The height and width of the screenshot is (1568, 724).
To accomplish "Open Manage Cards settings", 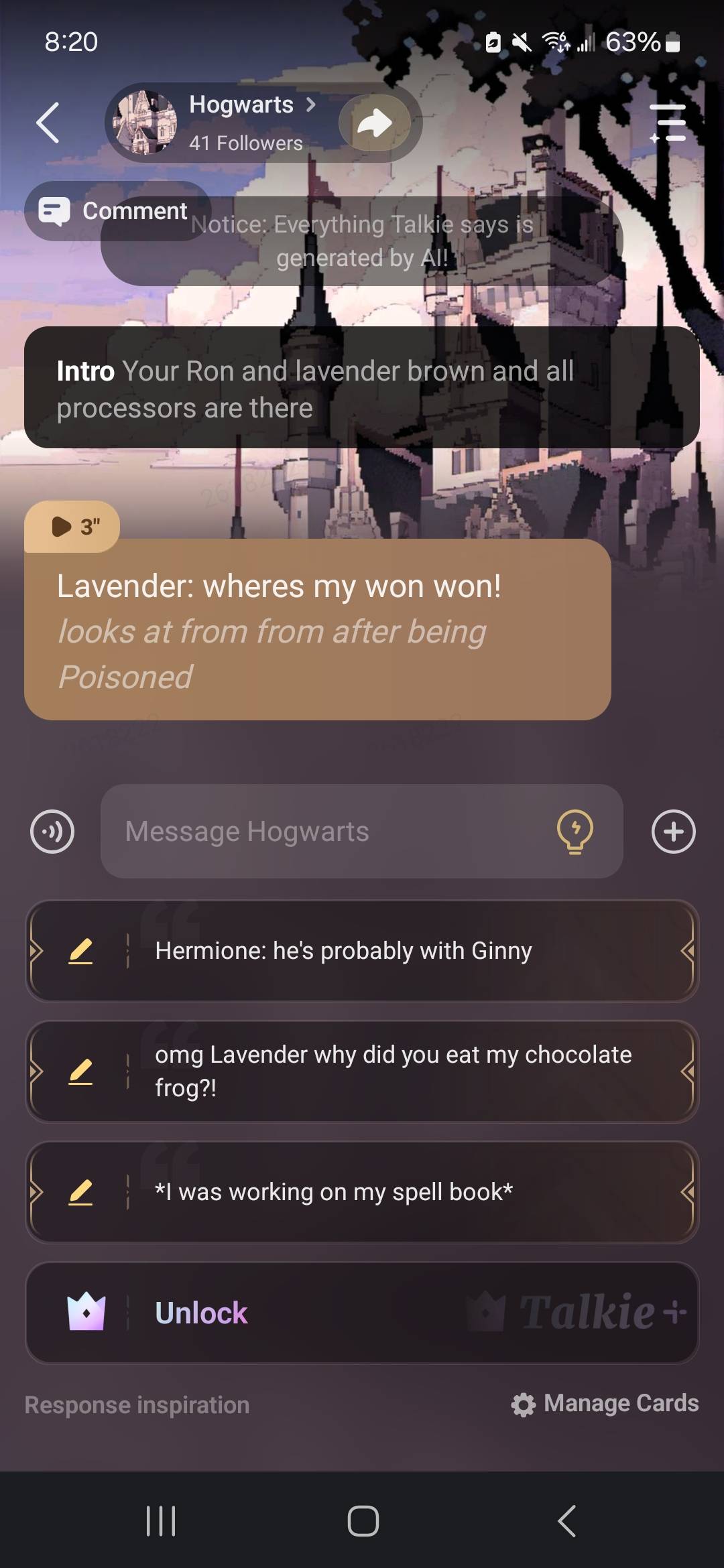I will [x=605, y=1404].
